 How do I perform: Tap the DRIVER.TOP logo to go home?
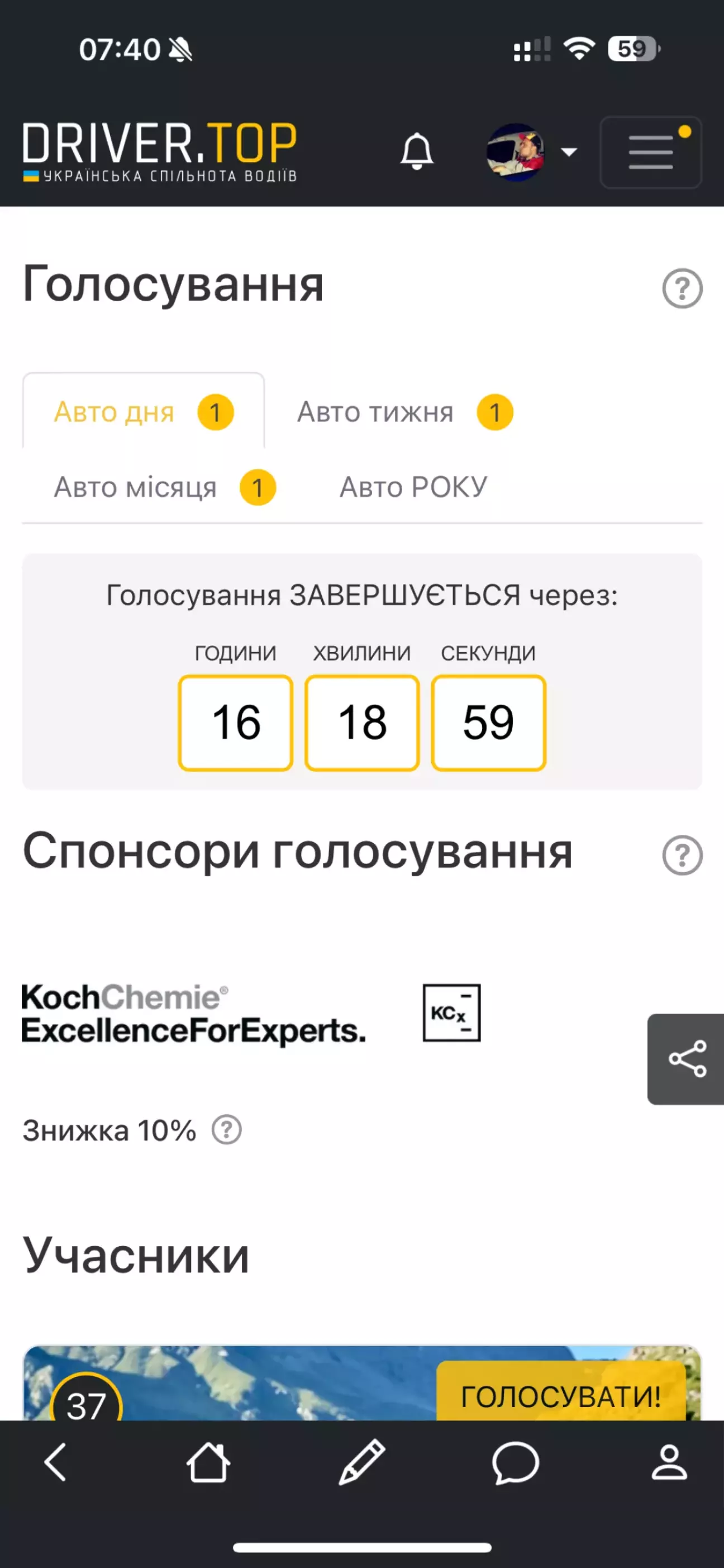click(159, 152)
